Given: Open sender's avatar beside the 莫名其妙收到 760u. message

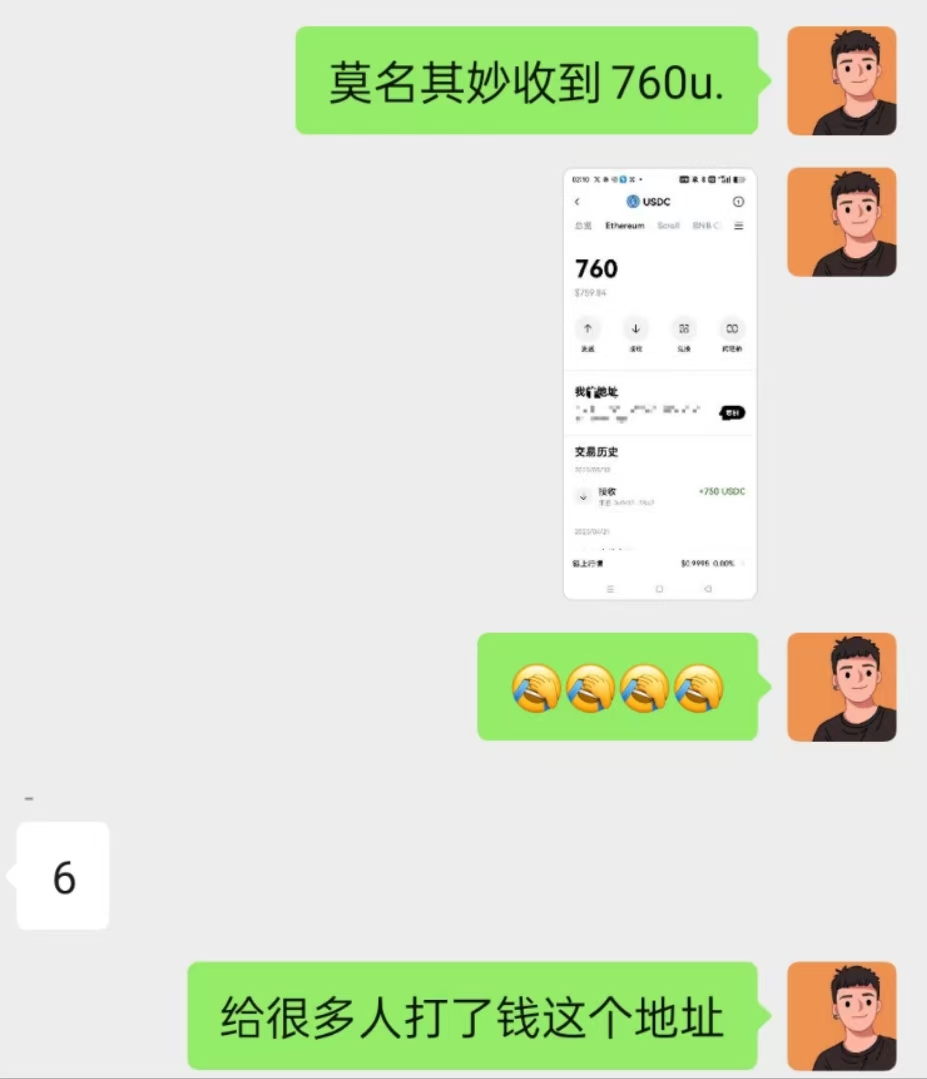Looking at the screenshot, I should pyautogui.click(x=841, y=81).
